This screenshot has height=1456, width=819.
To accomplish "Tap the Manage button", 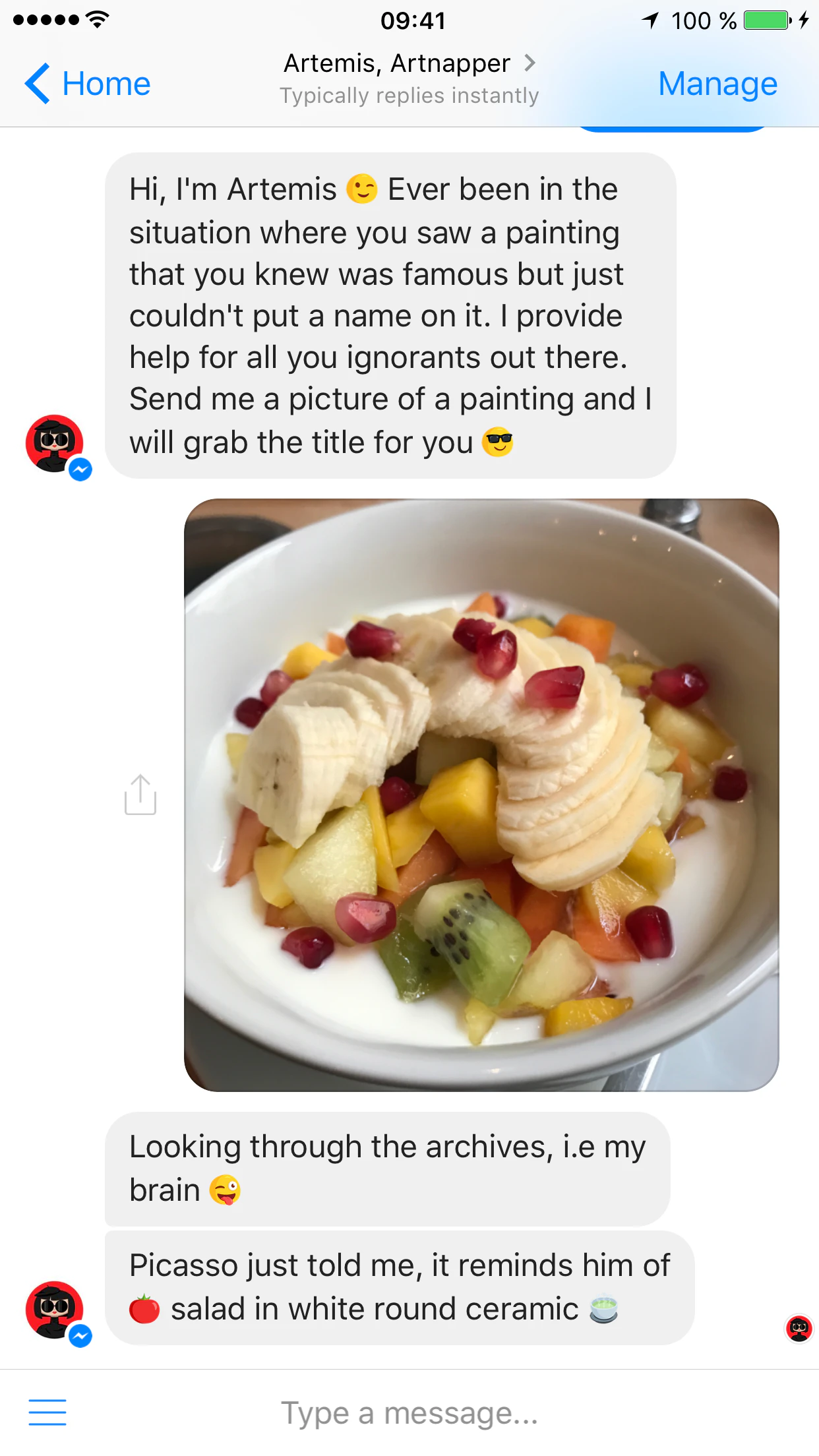I will (x=717, y=84).
